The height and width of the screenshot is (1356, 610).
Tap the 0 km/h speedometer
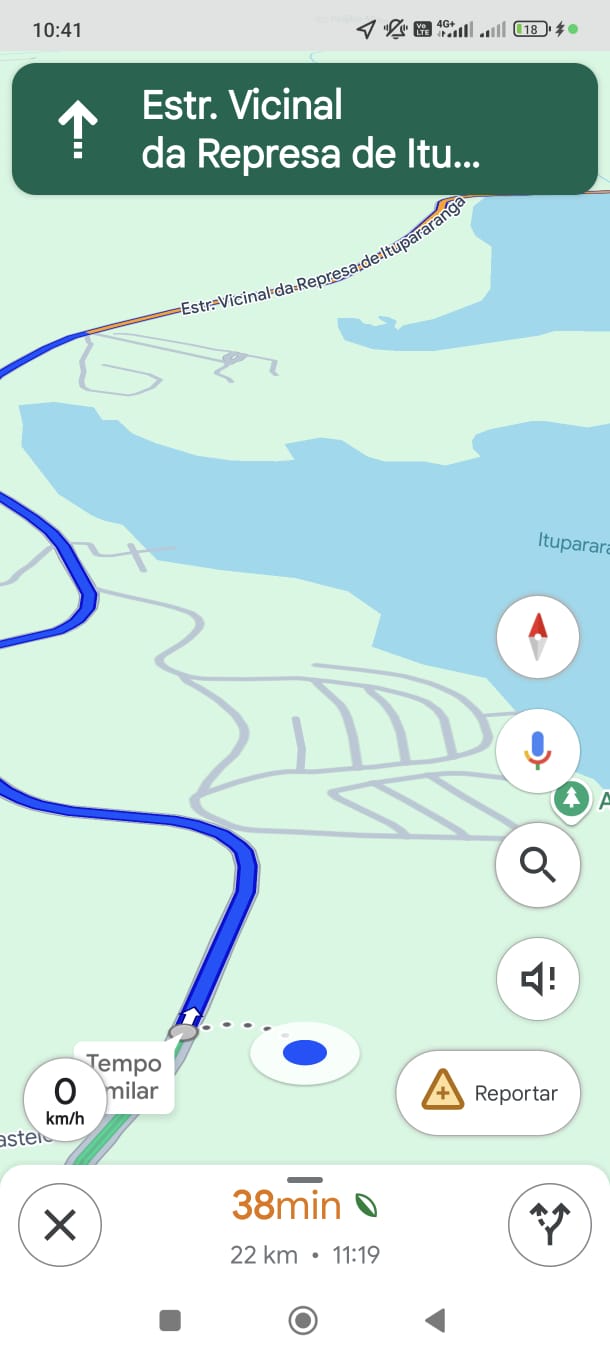pos(65,1100)
